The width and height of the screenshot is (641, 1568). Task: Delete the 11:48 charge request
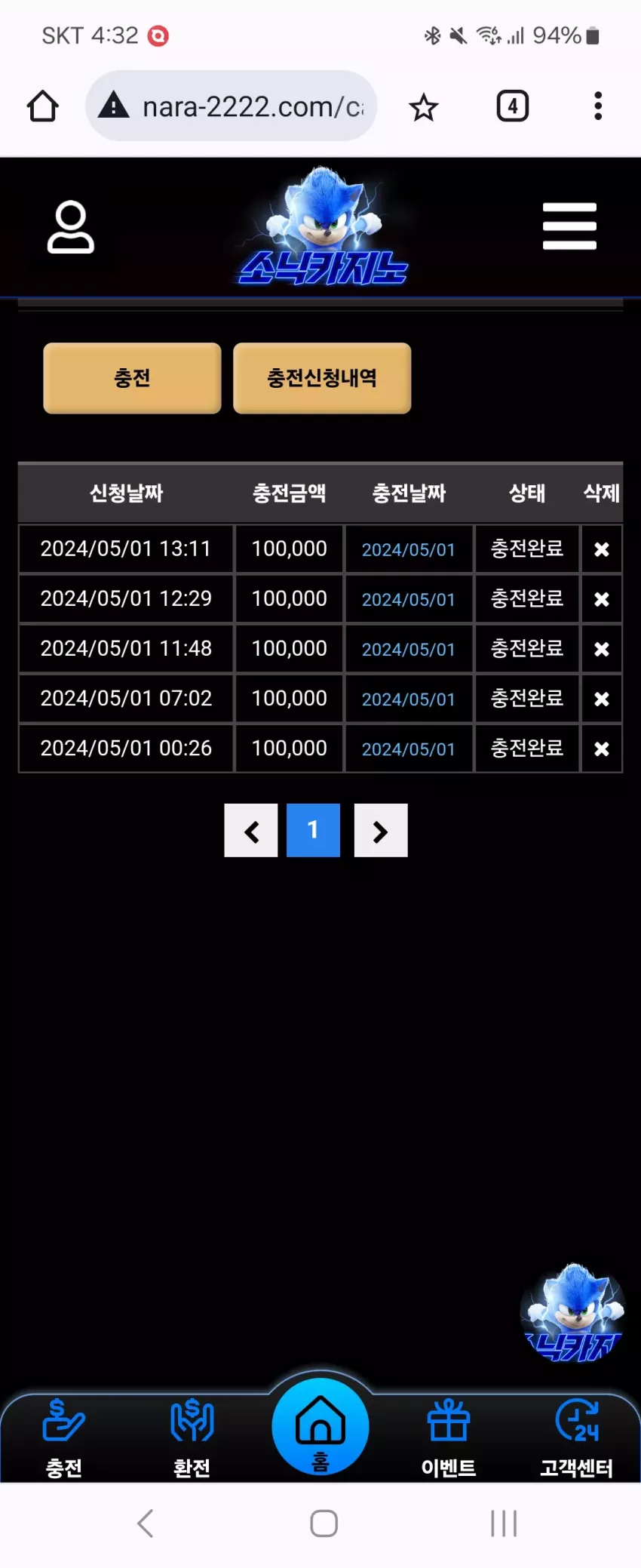pos(601,649)
